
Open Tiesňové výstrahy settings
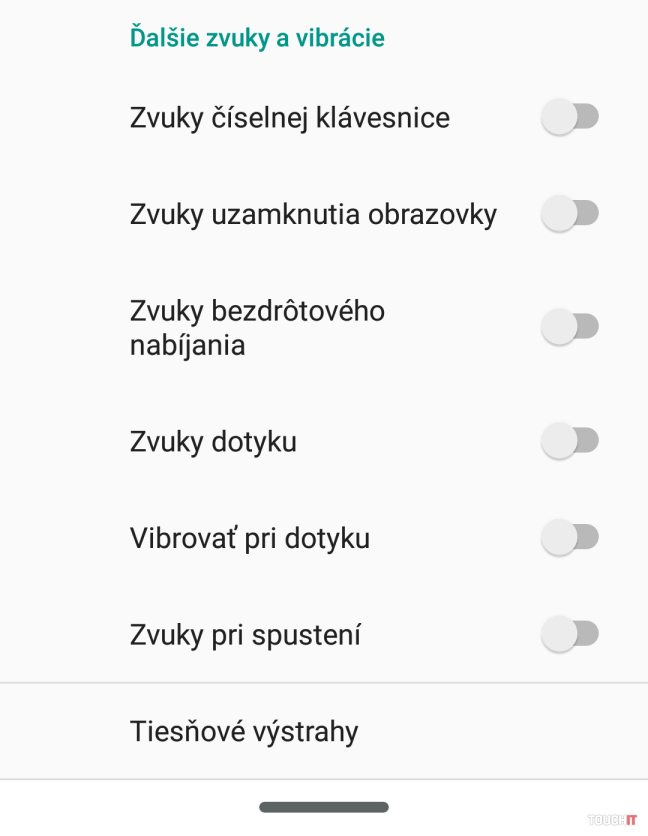(244, 731)
